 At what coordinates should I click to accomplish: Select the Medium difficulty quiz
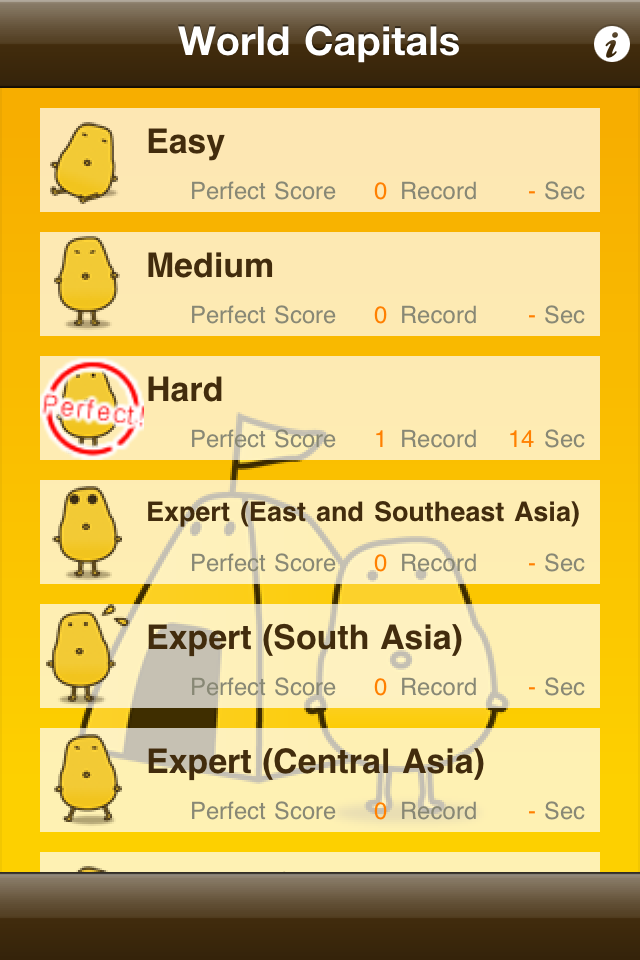coord(320,284)
